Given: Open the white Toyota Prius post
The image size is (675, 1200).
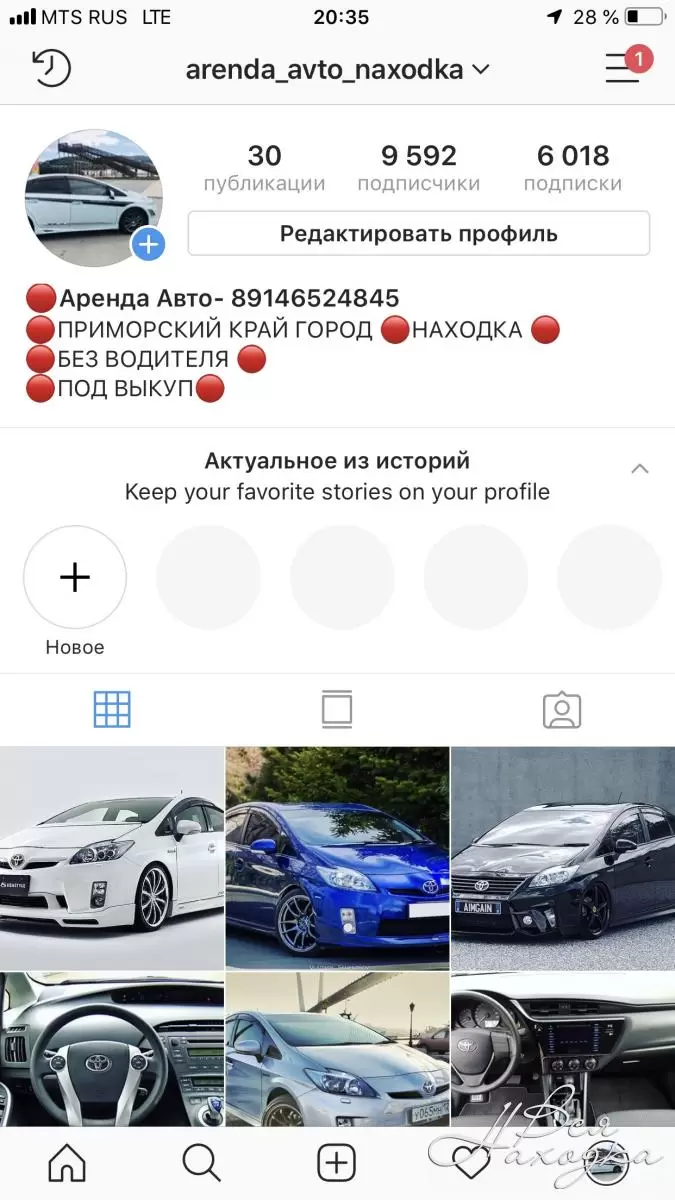Looking at the screenshot, I should click(111, 857).
